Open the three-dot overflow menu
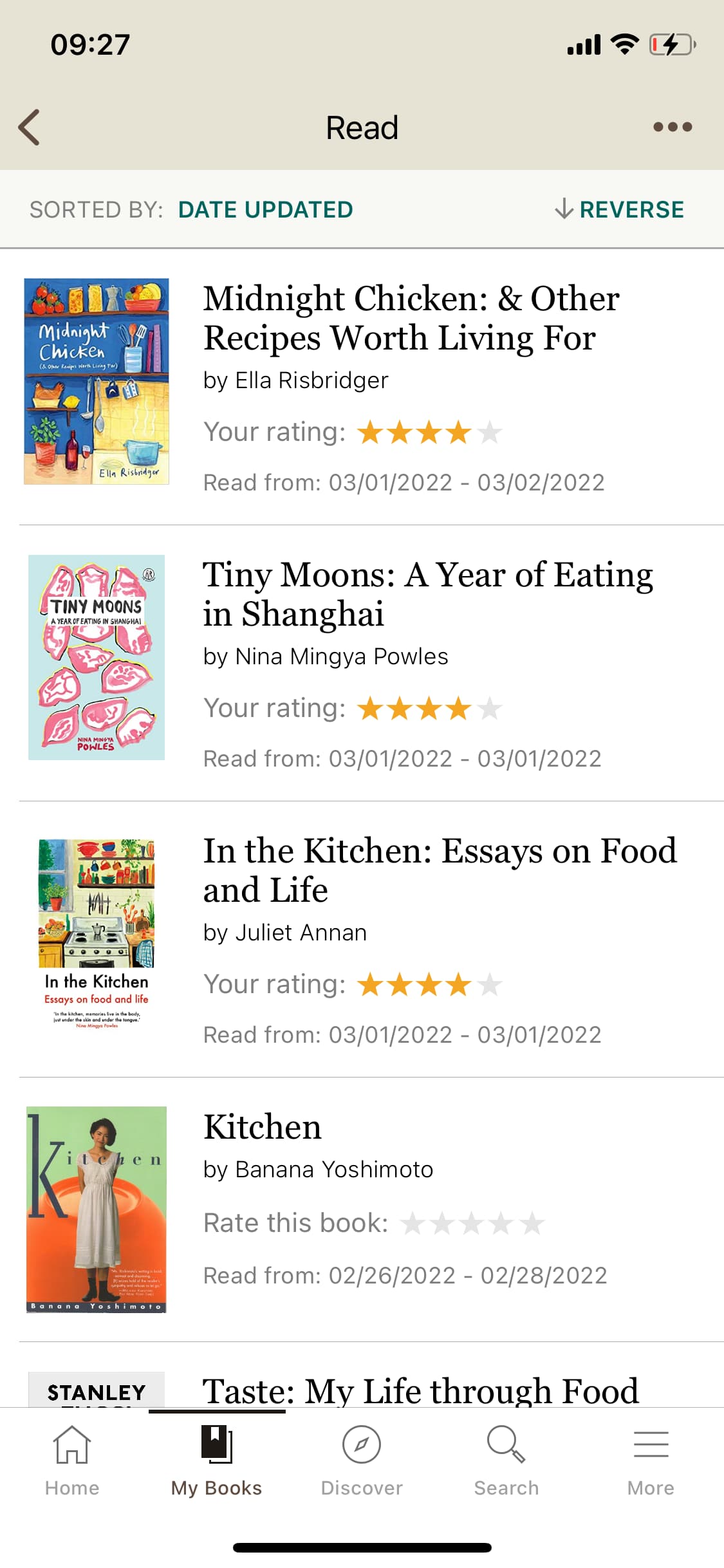This screenshot has height=1568, width=724. (673, 127)
